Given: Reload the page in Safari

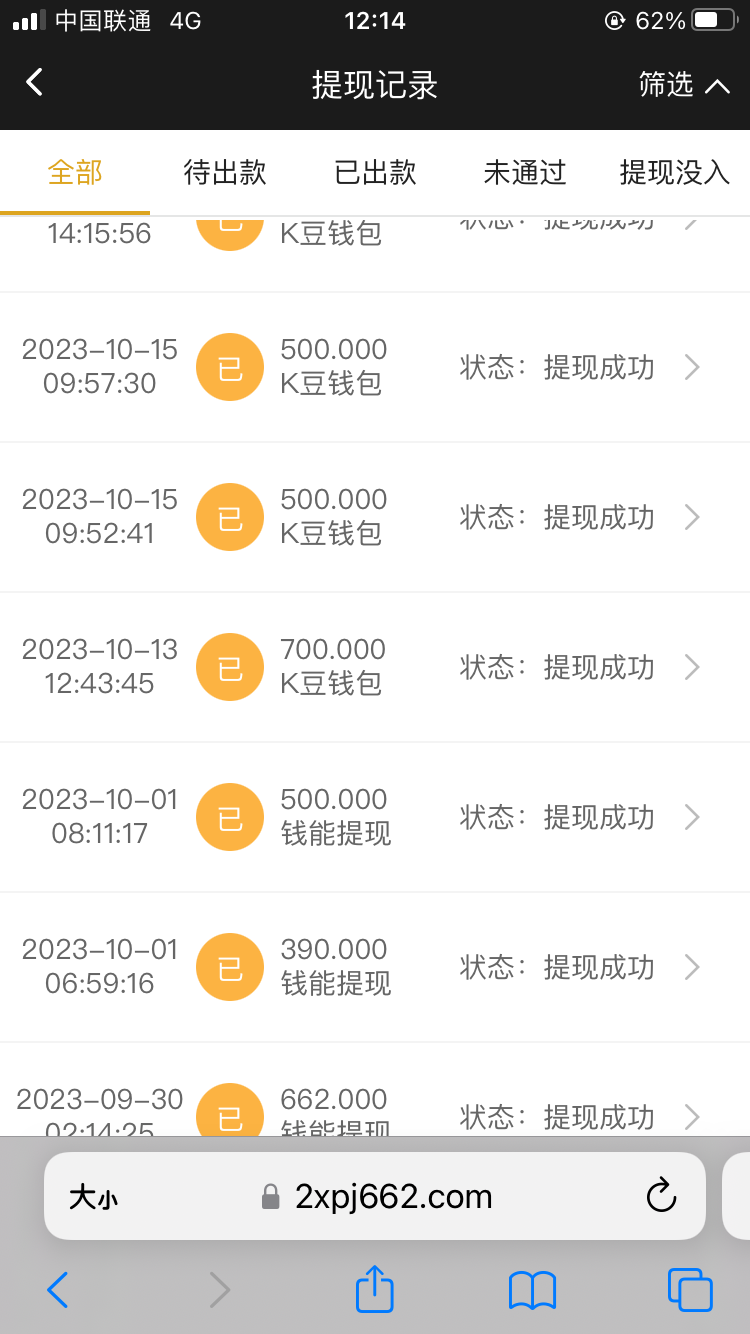Looking at the screenshot, I should [x=661, y=1196].
